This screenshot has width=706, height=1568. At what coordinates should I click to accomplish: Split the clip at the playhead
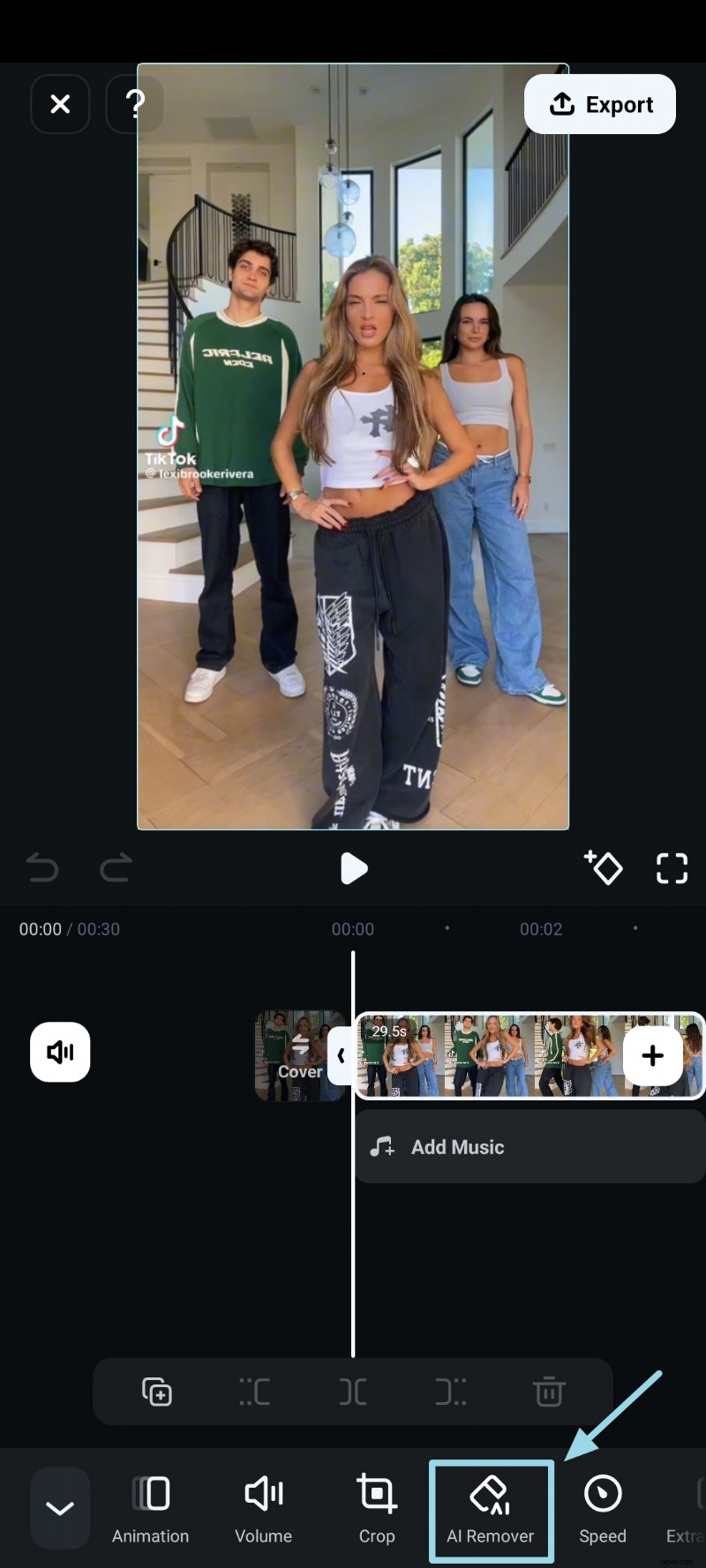click(x=352, y=1392)
